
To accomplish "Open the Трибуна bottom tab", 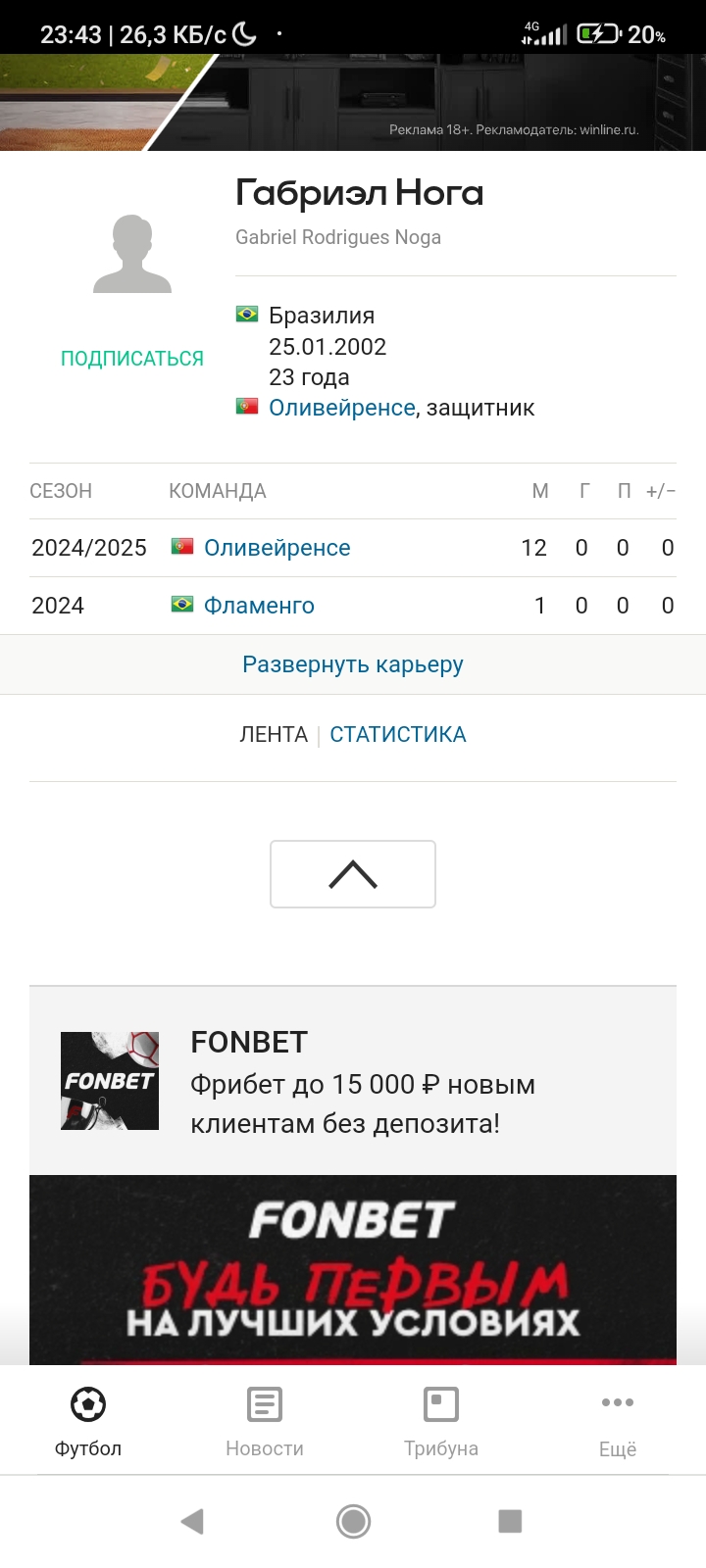I will point(441,1420).
